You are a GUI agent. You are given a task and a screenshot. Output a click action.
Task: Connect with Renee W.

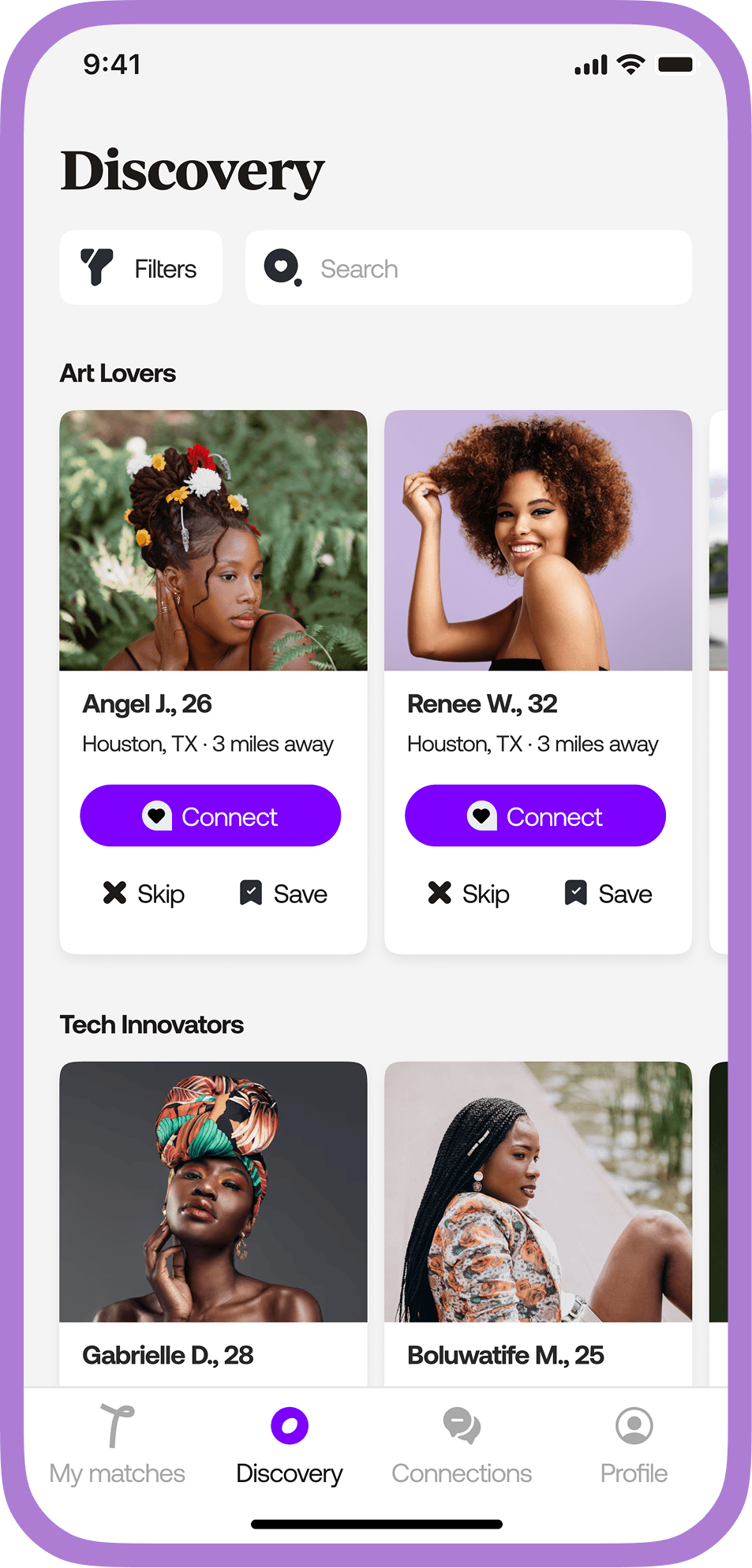point(535,816)
